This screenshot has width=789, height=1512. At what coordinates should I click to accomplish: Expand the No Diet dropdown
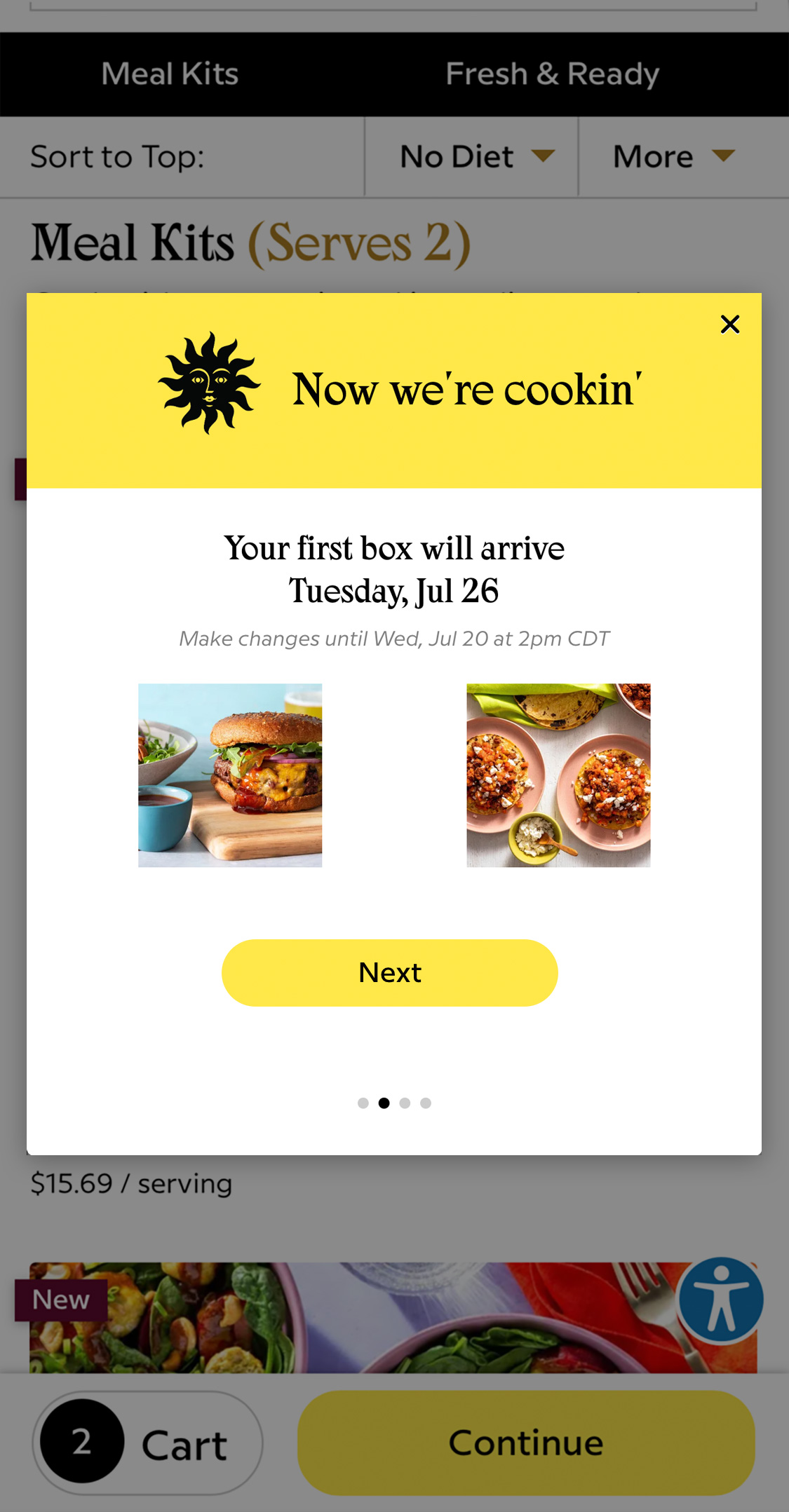pos(476,156)
